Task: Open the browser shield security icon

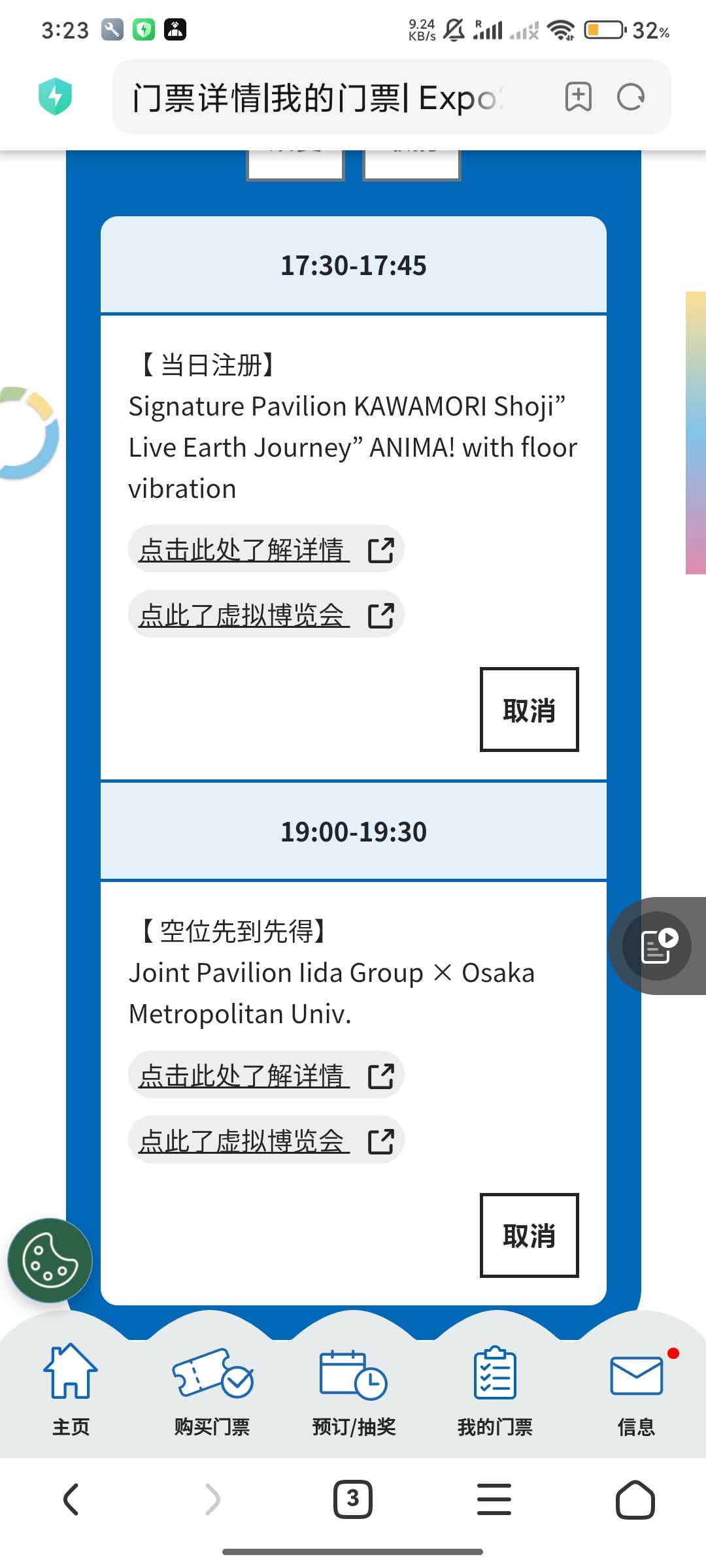Action: click(x=56, y=97)
